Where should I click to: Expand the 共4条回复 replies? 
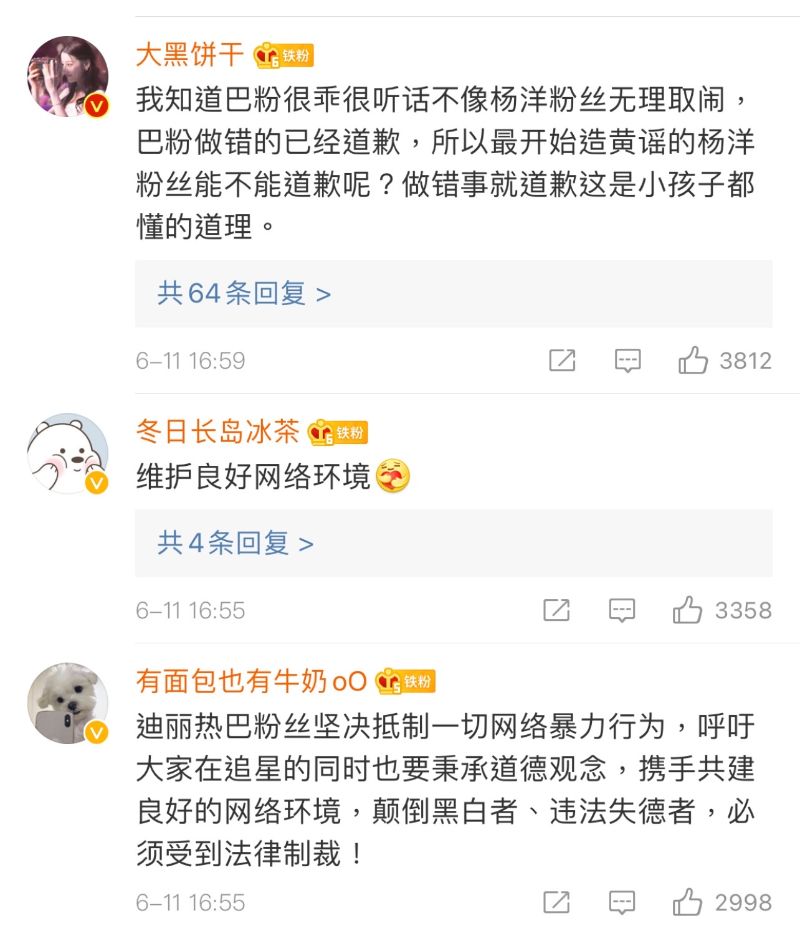pos(235,543)
